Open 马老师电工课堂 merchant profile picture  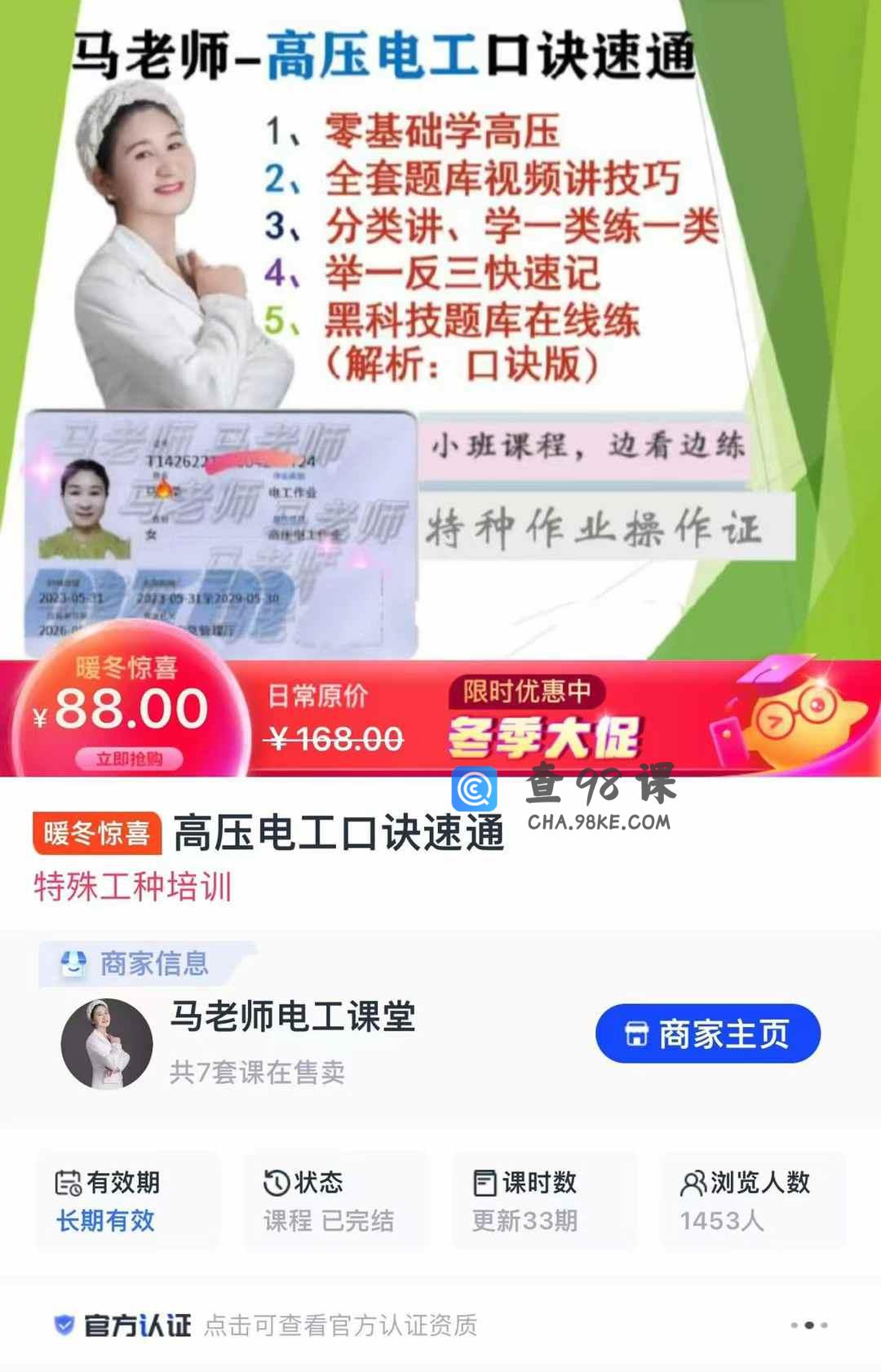(107, 1044)
